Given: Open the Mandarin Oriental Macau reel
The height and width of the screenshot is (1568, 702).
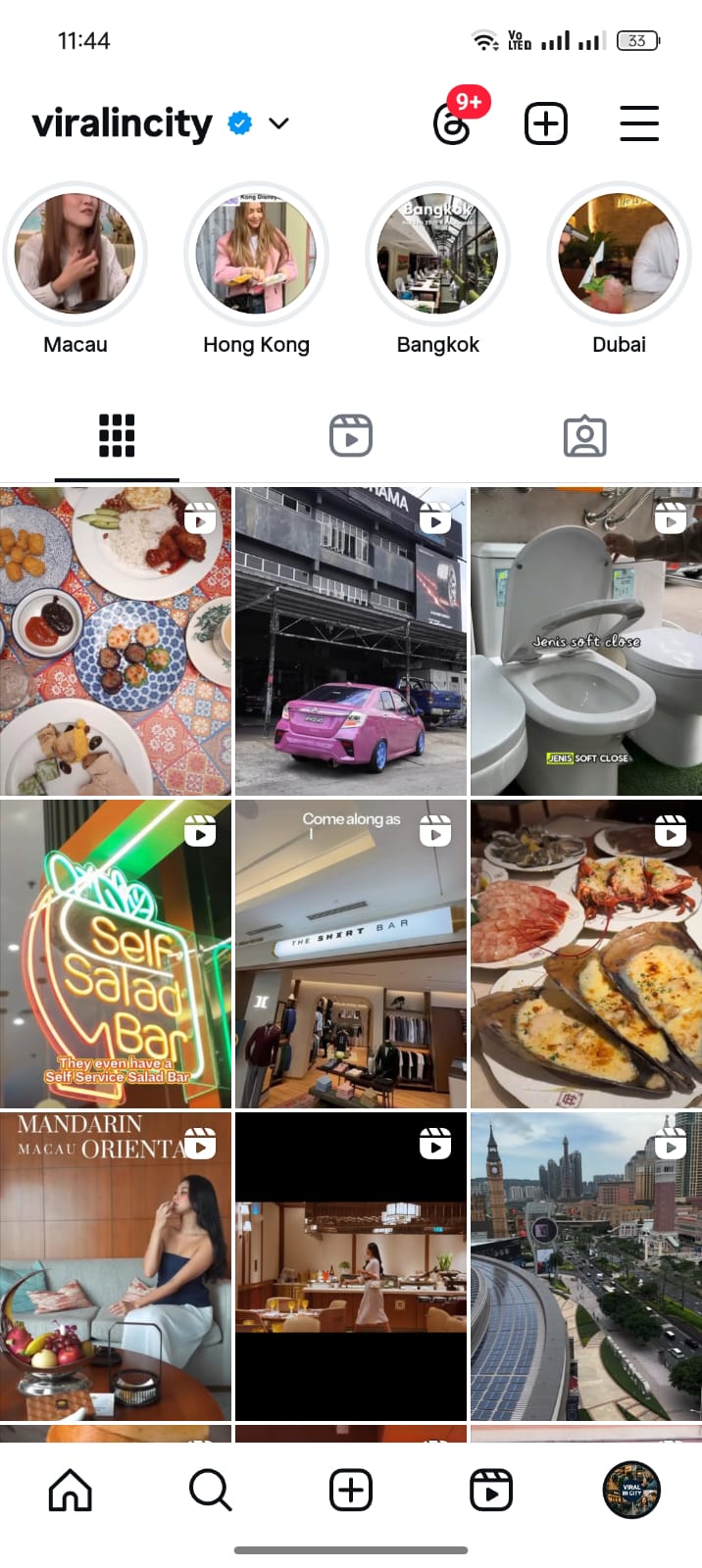Looking at the screenshot, I should click(116, 1266).
